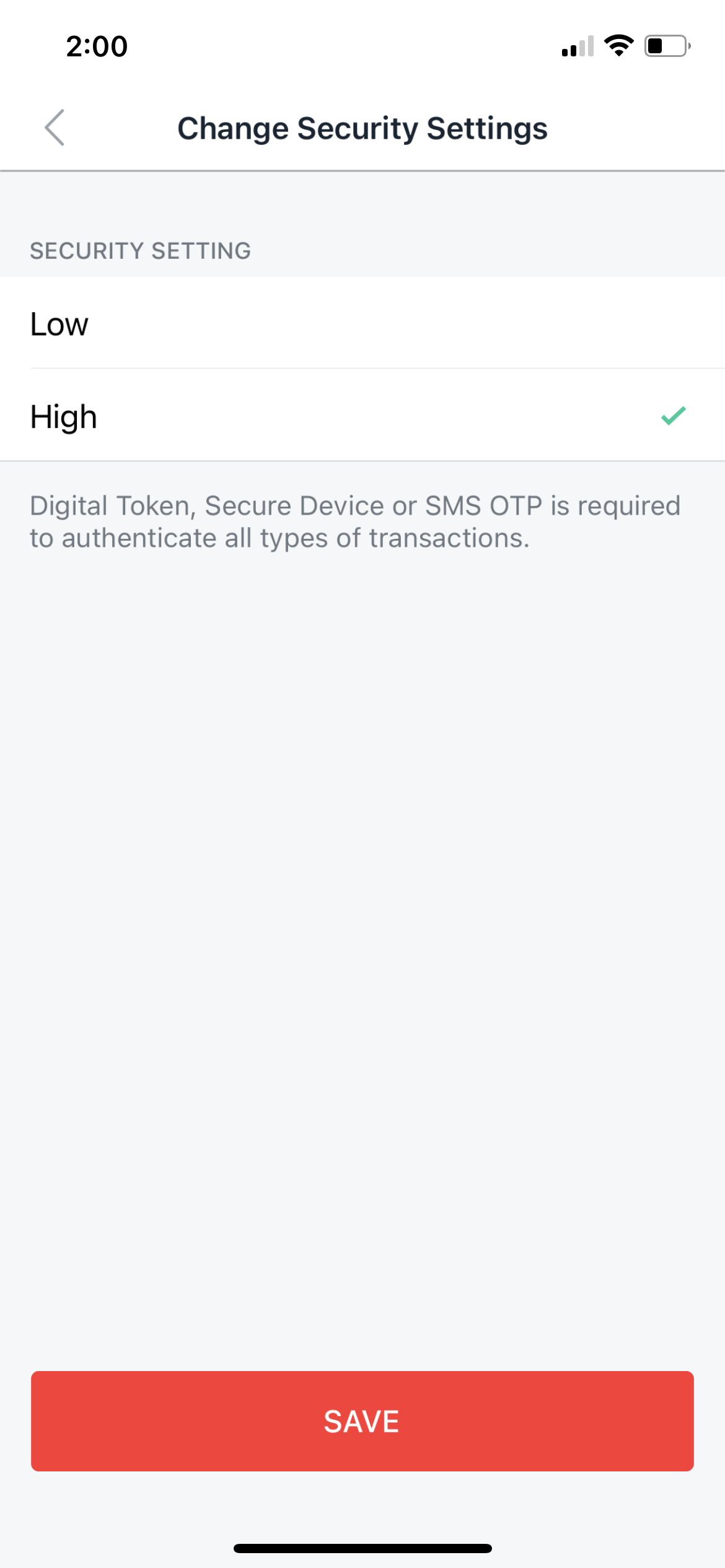
Task: Choose the High security setting
Action: [362, 416]
